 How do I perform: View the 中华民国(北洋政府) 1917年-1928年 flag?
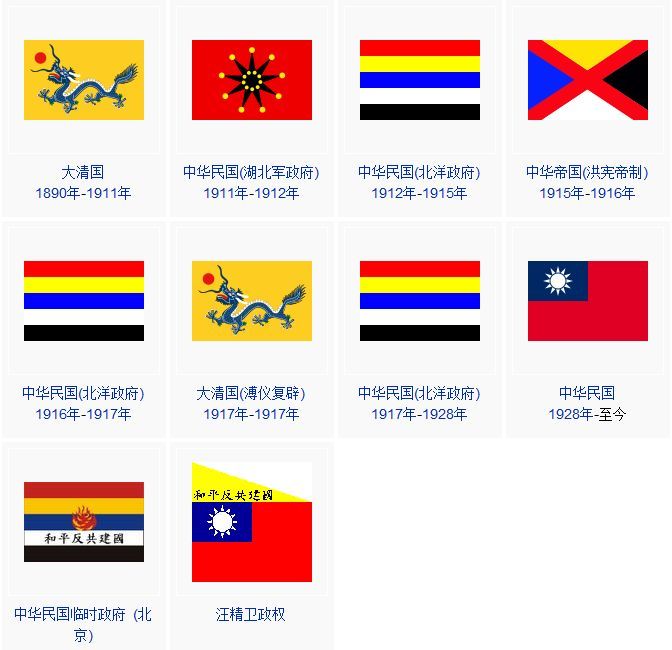tap(420, 301)
